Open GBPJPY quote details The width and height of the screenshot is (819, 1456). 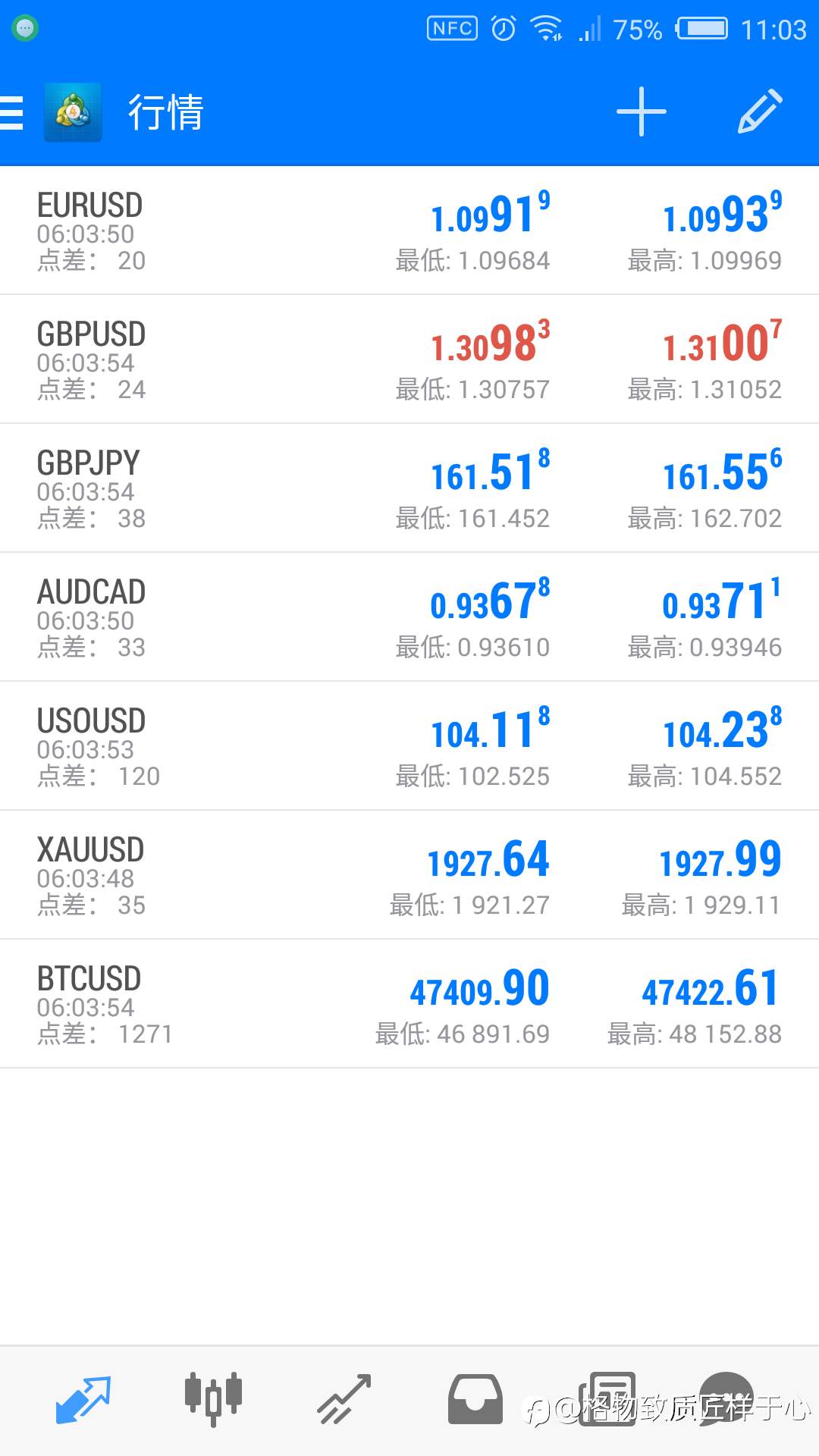pyautogui.click(x=409, y=488)
